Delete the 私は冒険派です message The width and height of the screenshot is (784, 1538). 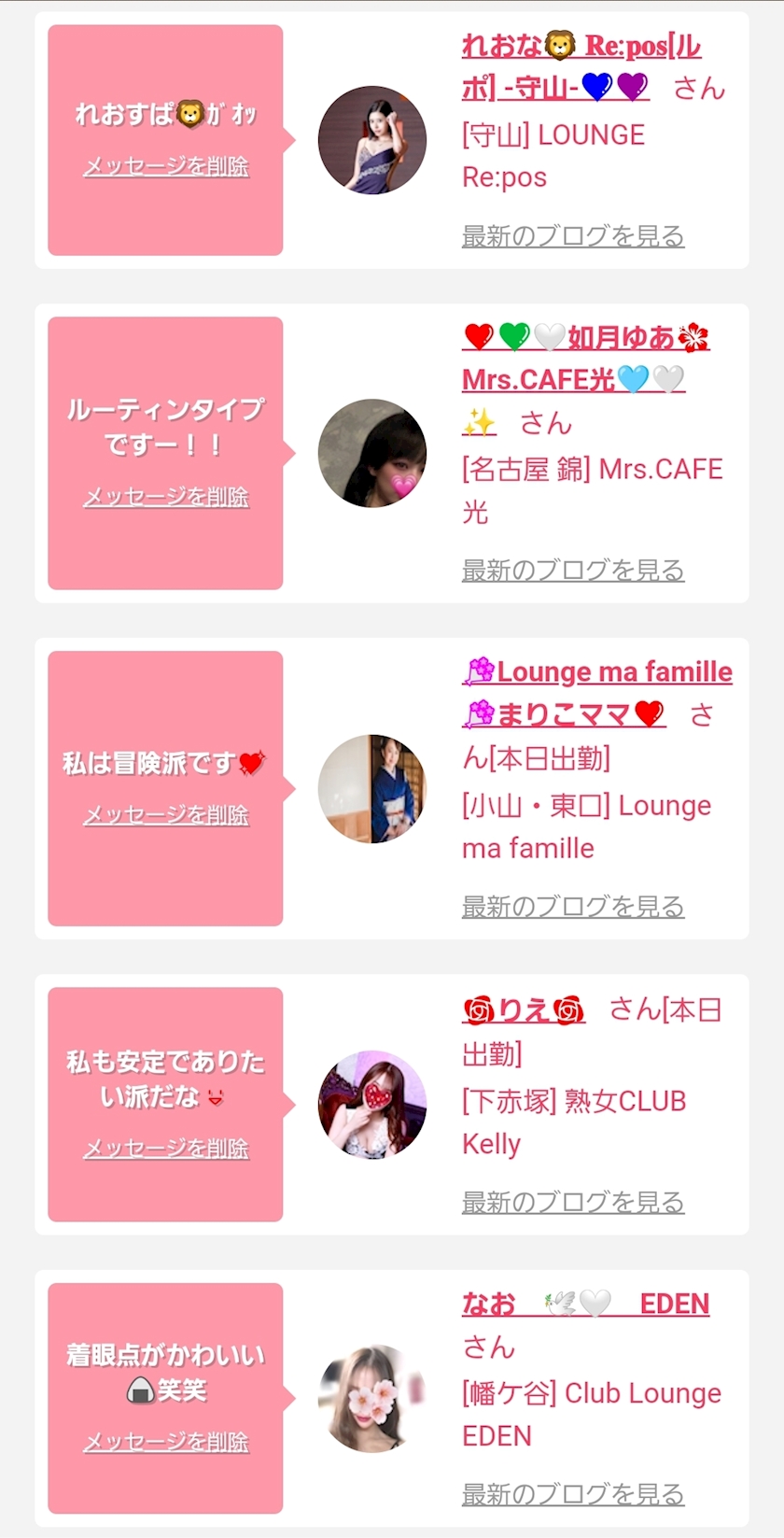pyautogui.click(x=166, y=815)
